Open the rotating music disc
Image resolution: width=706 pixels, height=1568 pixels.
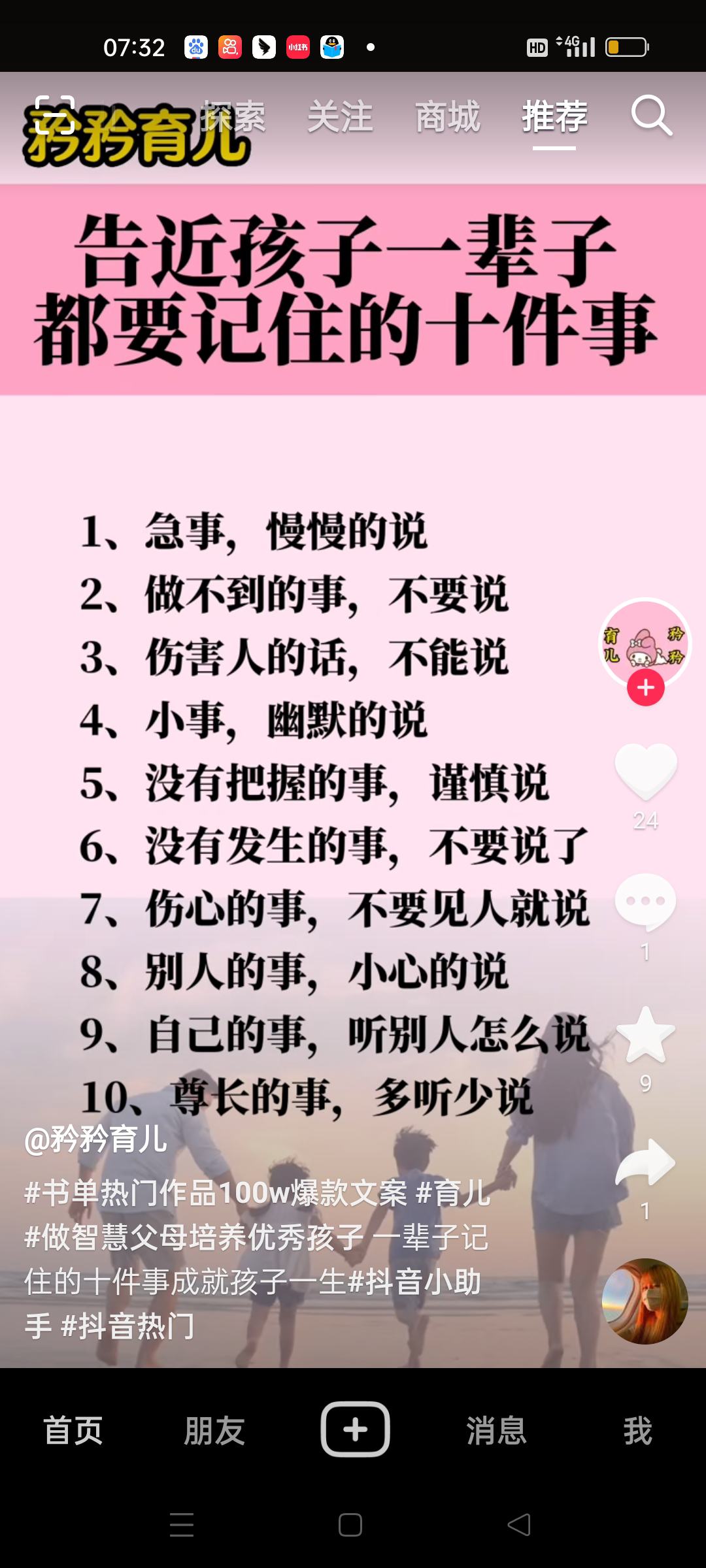click(x=645, y=1301)
